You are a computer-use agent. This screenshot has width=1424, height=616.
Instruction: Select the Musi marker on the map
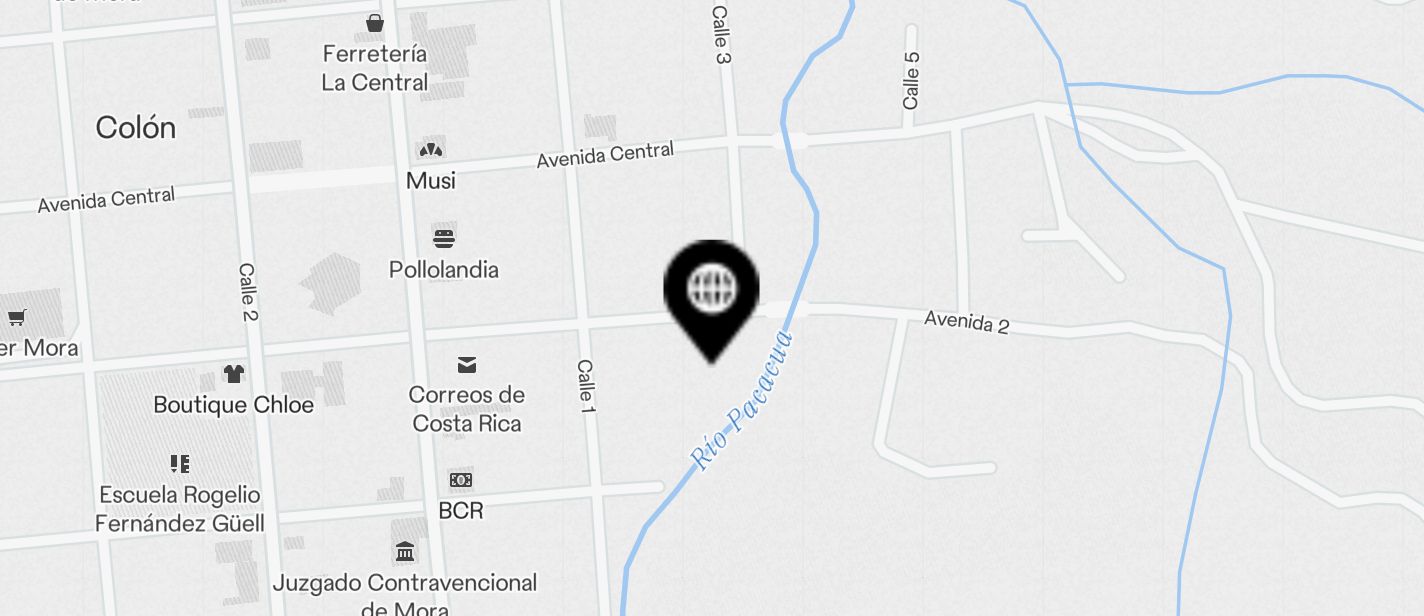pos(431,152)
